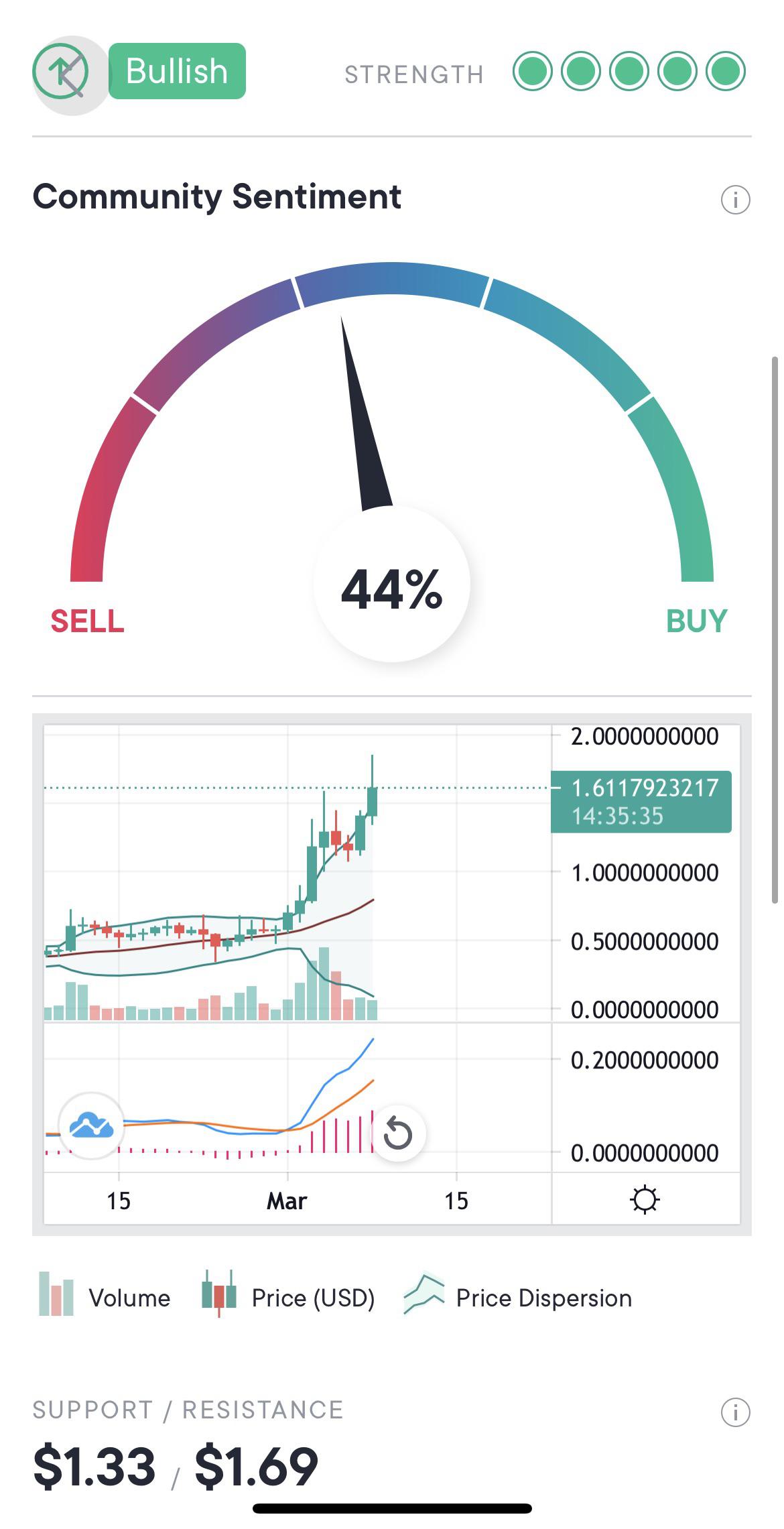Open the strength rating details
The height and width of the screenshot is (1529, 784).
pyautogui.click(x=415, y=74)
